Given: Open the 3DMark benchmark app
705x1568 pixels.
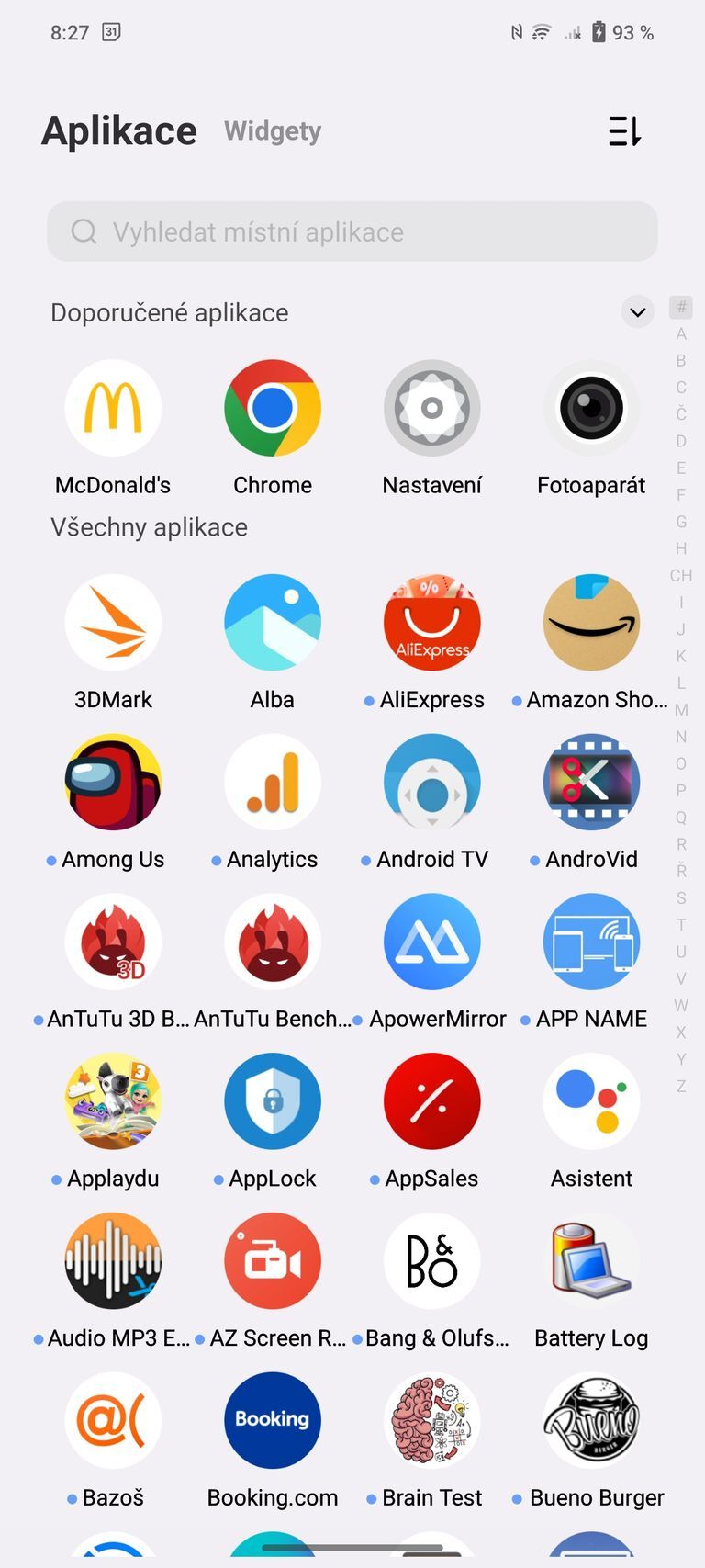Looking at the screenshot, I should 113,622.
